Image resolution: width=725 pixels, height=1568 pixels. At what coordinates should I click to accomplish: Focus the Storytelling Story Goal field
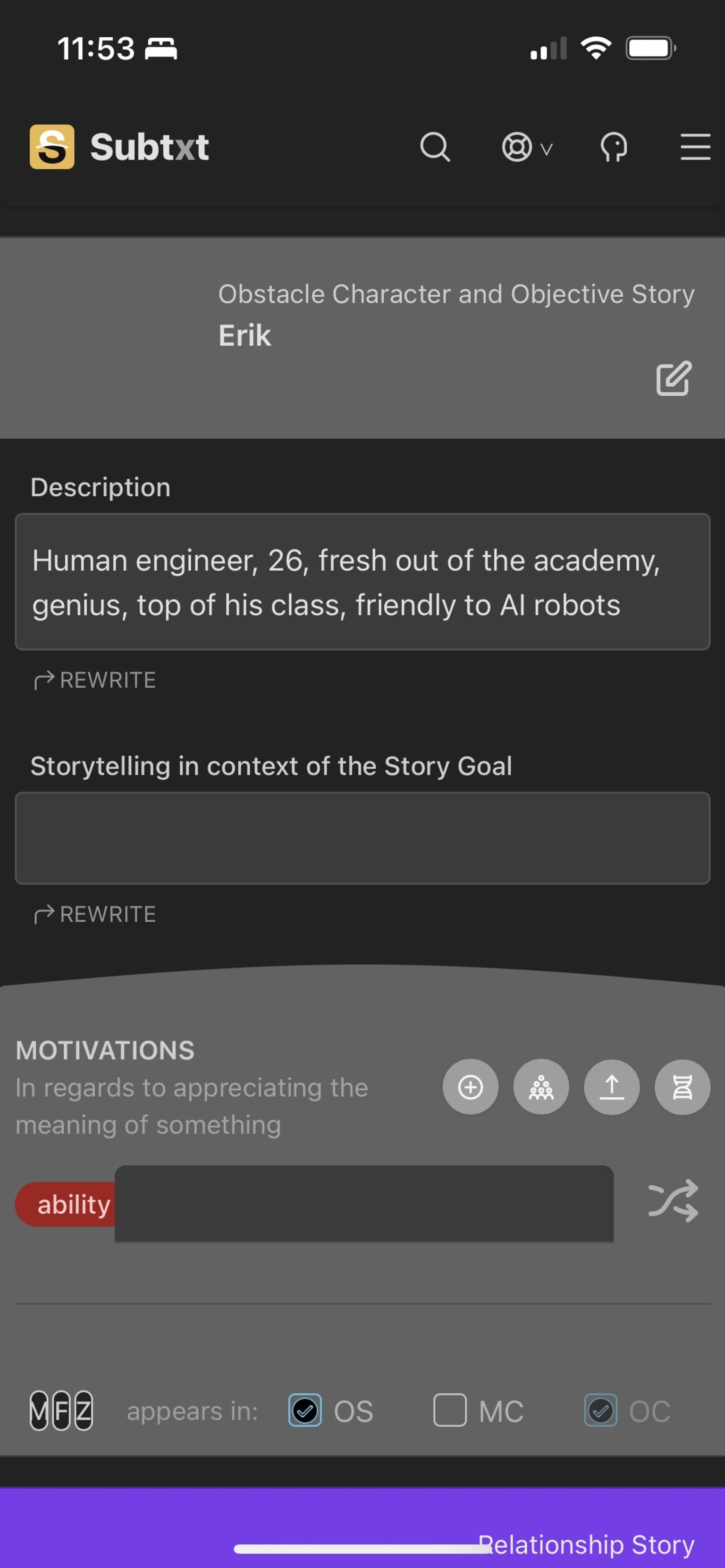point(362,838)
